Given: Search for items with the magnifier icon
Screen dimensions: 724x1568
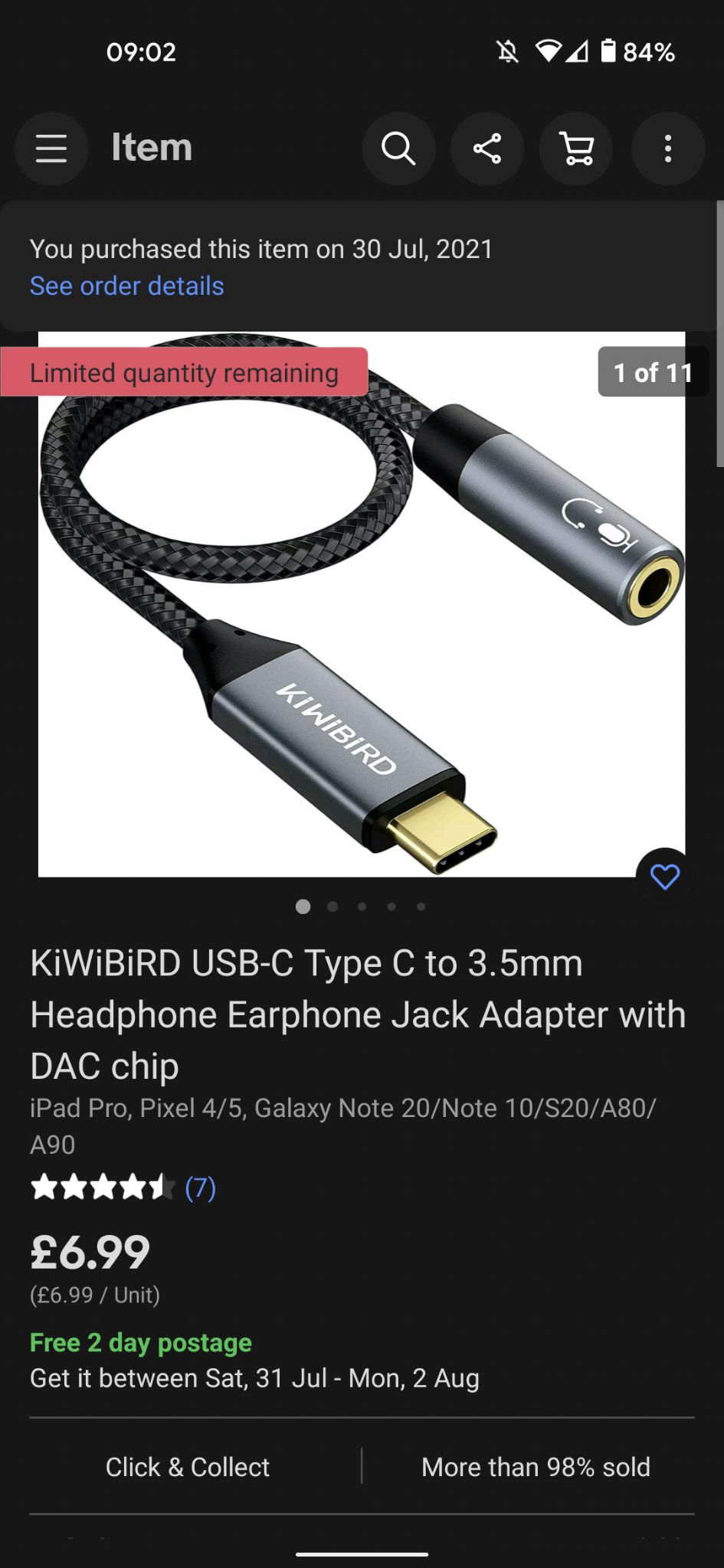Looking at the screenshot, I should [x=398, y=149].
